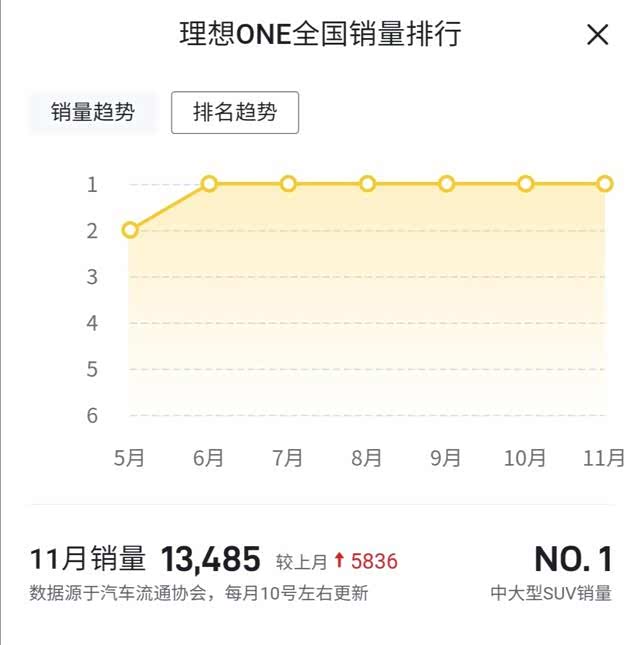Tap the 5月 data point on chart
The image size is (640, 645).
(x=130, y=230)
